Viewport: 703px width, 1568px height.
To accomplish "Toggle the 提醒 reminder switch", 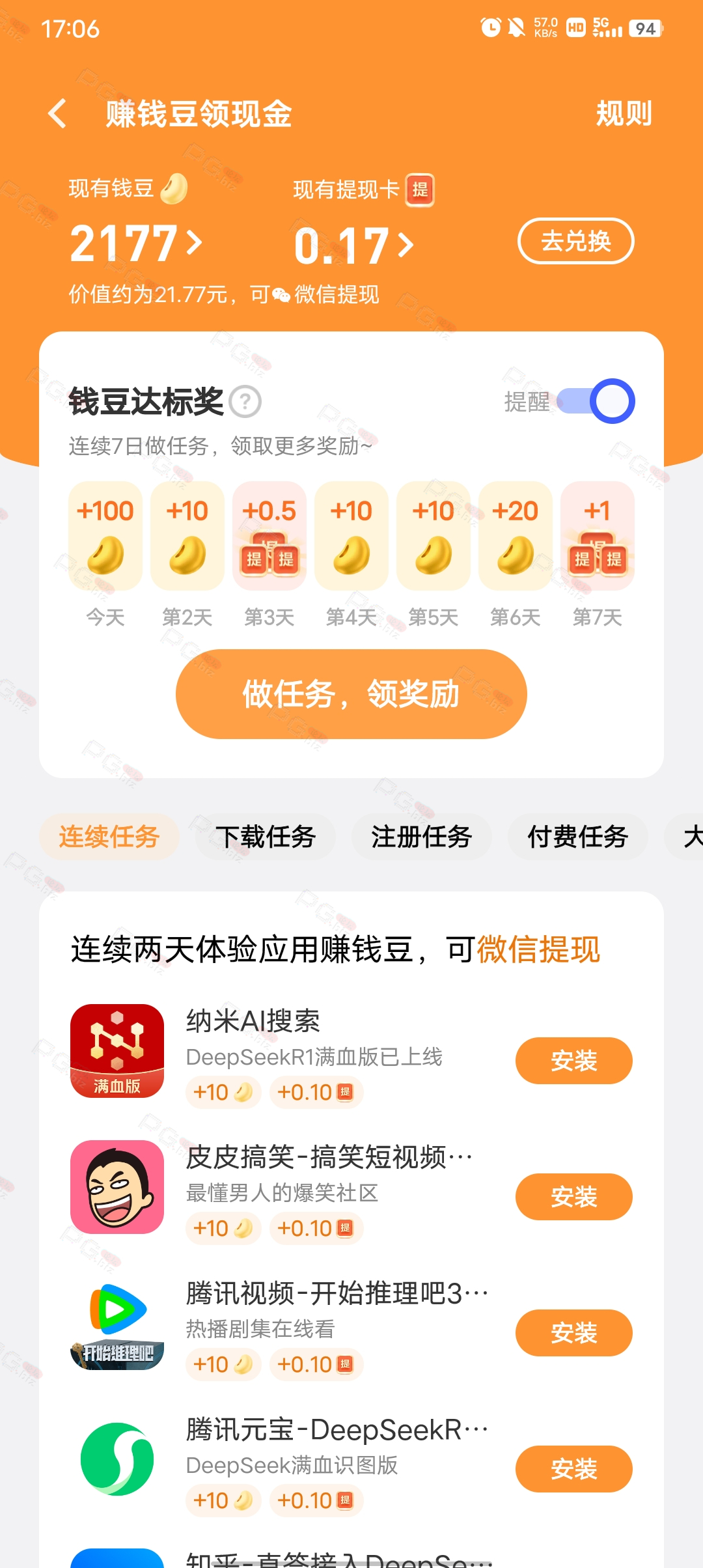I will [596, 401].
